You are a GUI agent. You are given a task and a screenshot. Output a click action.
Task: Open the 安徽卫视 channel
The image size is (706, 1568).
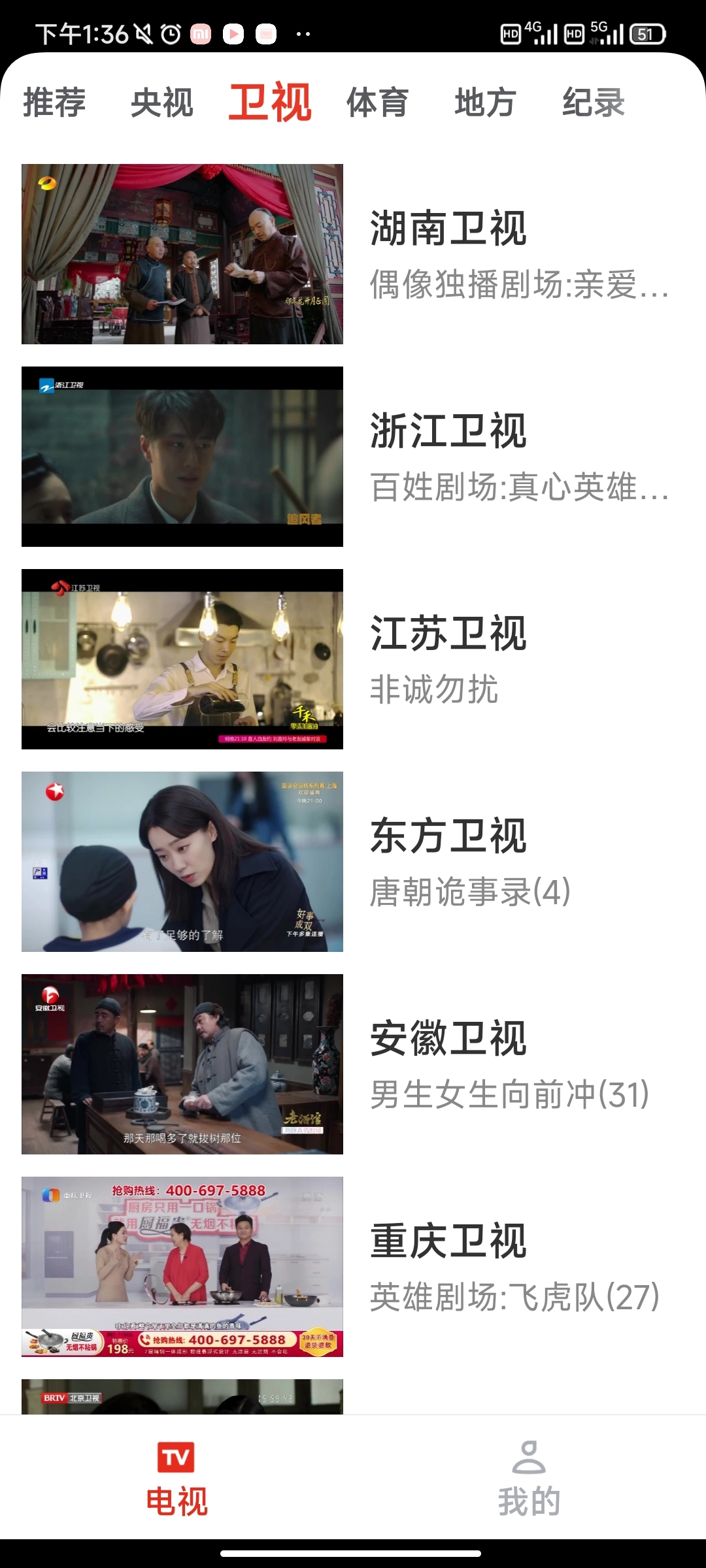353,1064
